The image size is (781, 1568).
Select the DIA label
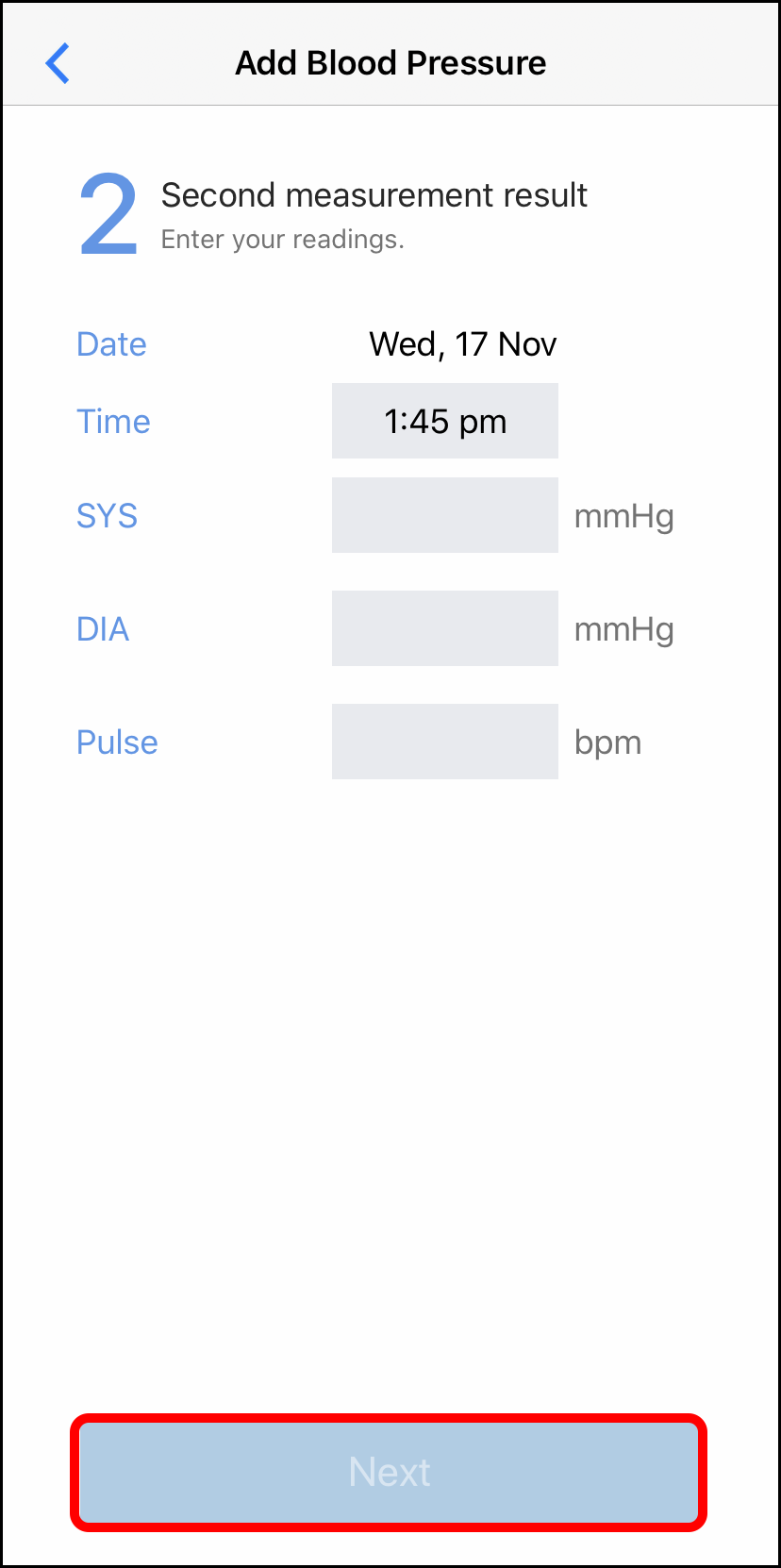tap(103, 628)
